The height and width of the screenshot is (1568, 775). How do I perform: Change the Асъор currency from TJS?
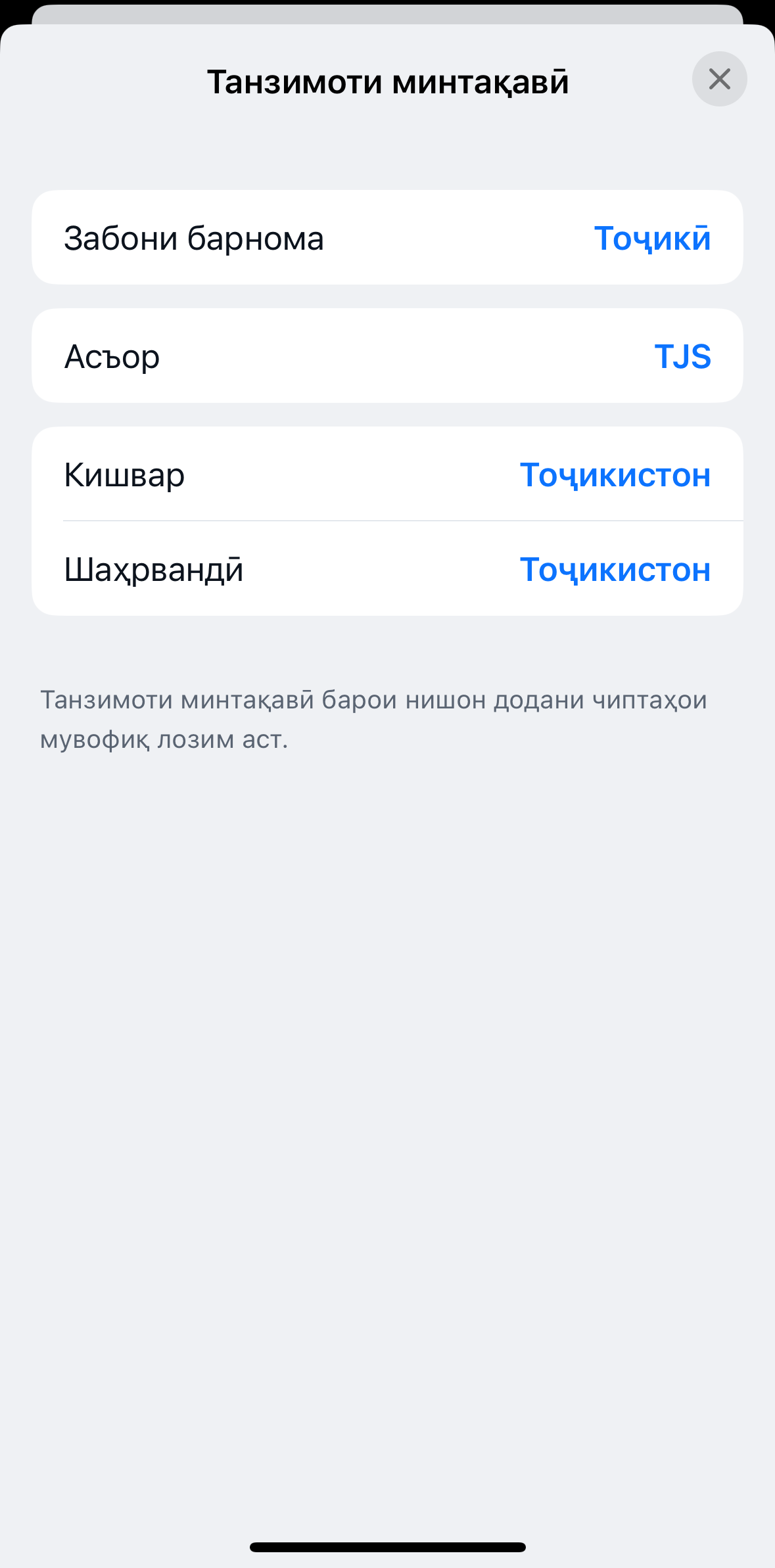pyautogui.click(x=387, y=356)
